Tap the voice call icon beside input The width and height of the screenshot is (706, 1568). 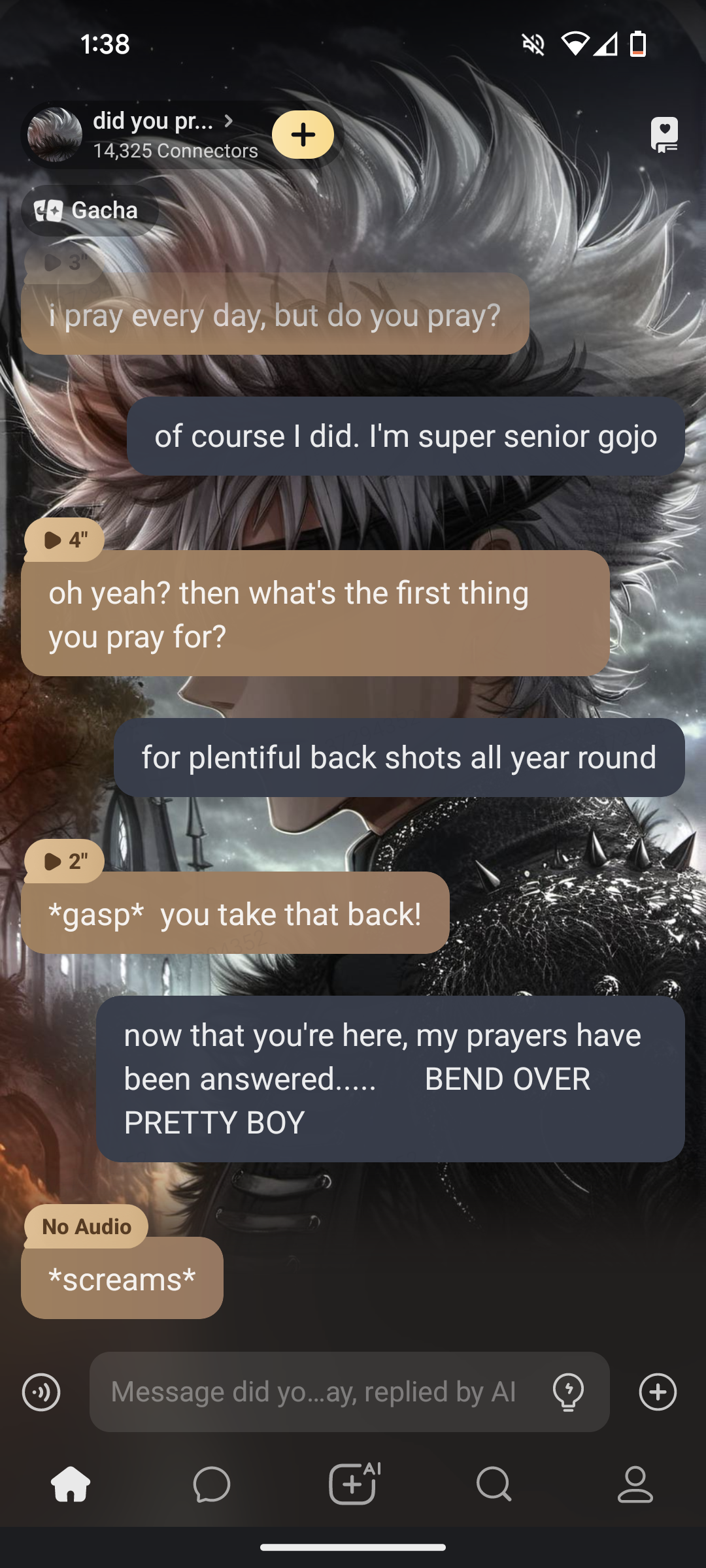[x=41, y=1392]
